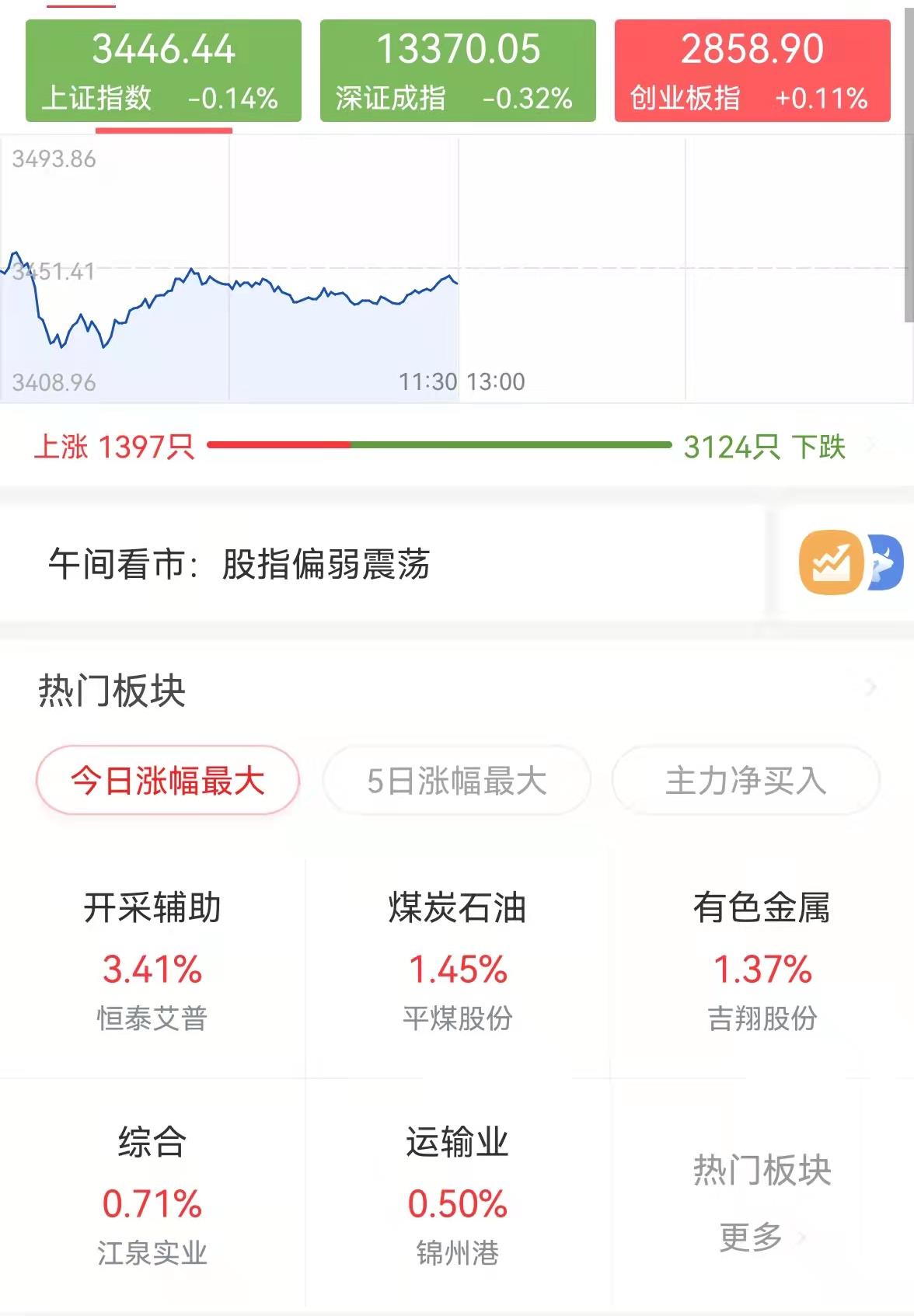Open the 上涨下跌 stock distribution row
This screenshot has height=1316, width=914.
[x=457, y=446]
